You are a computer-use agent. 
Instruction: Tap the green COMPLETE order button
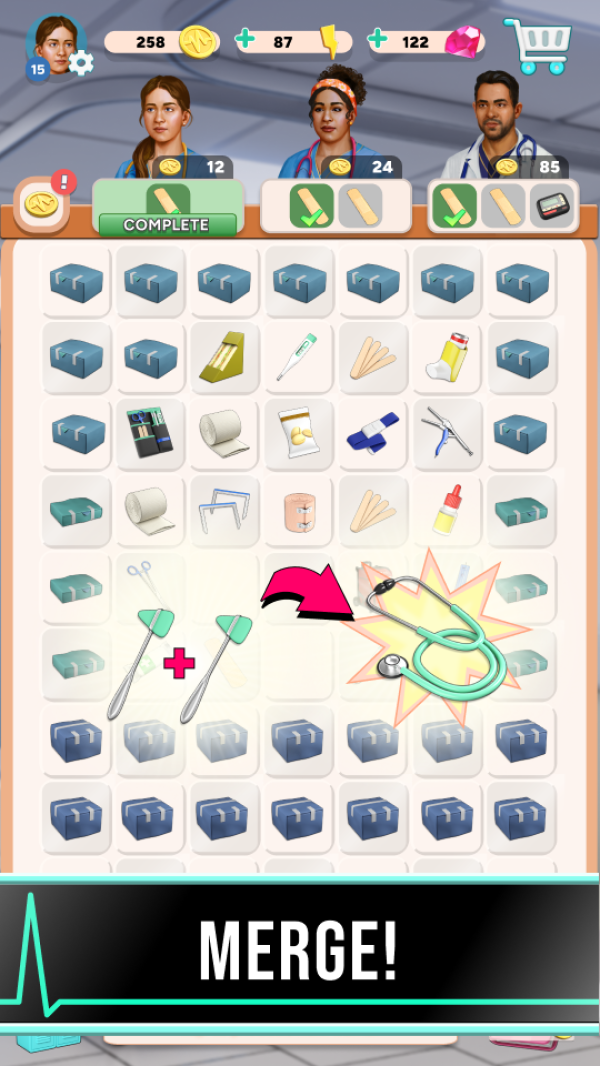click(168, 225)
